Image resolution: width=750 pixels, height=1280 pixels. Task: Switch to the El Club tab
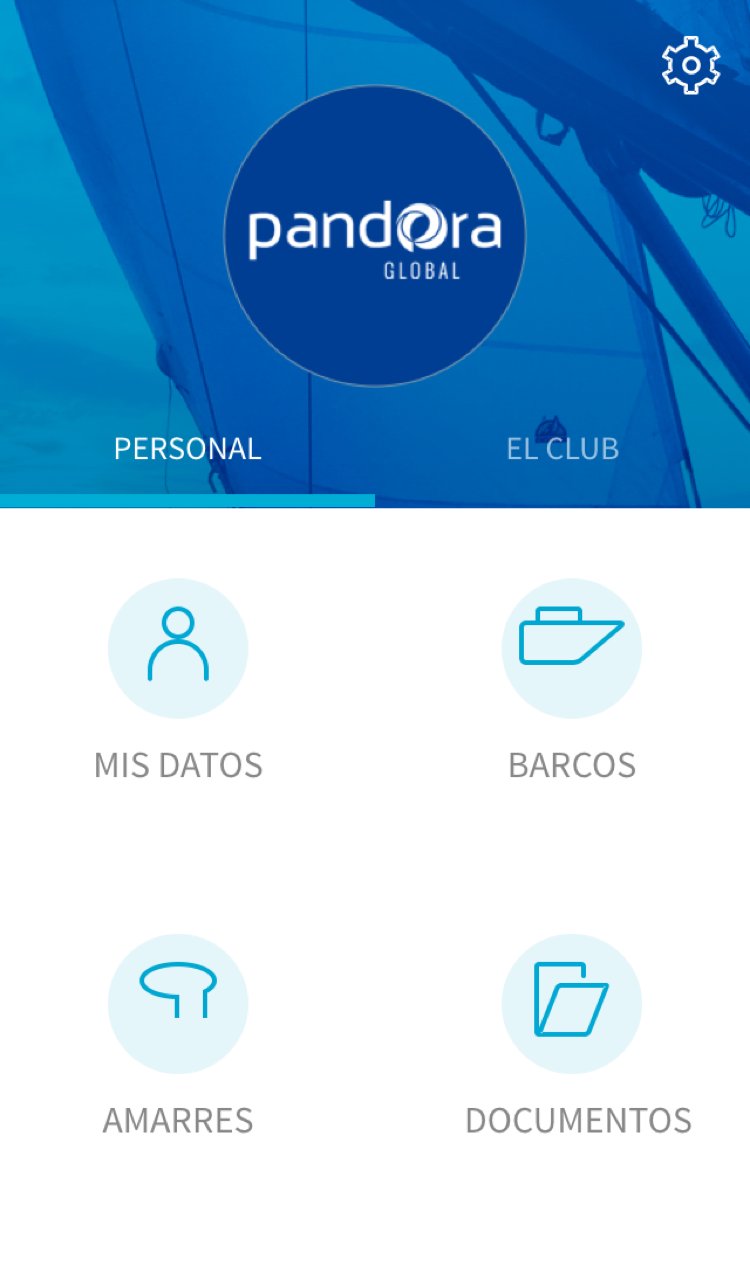coord(562,449)
